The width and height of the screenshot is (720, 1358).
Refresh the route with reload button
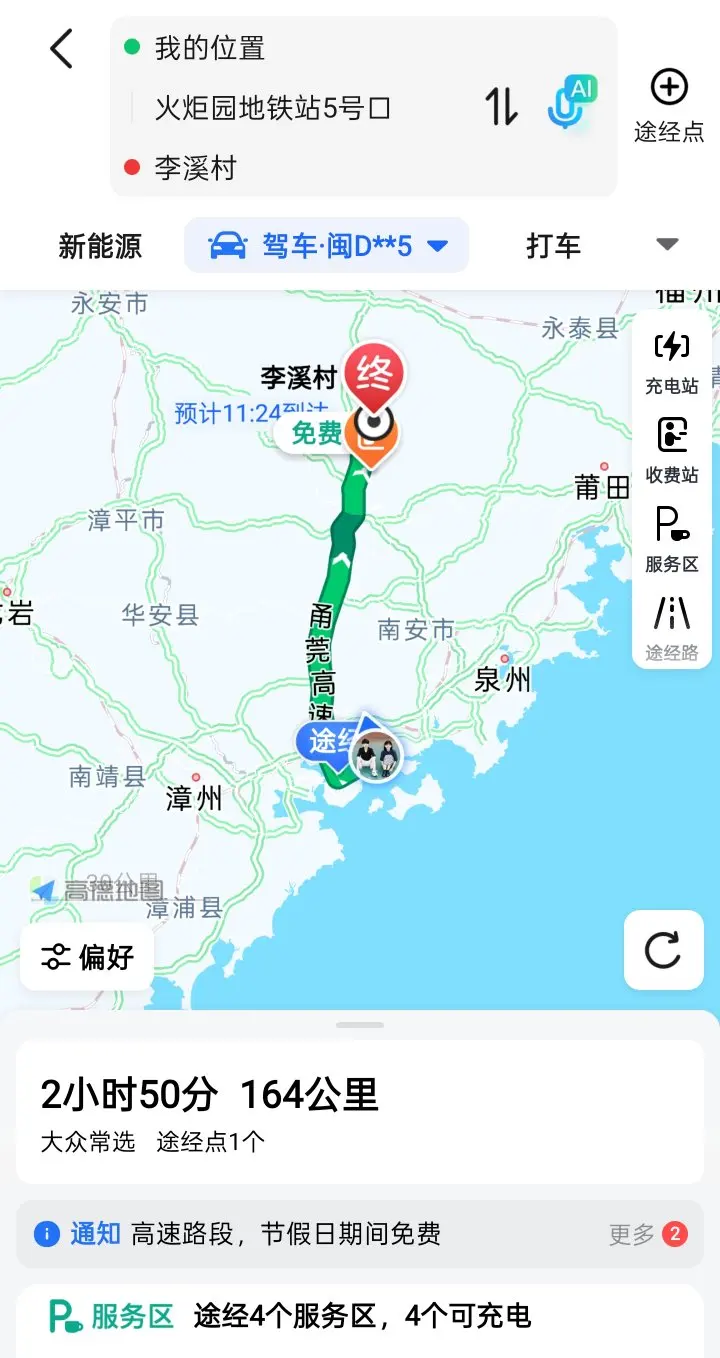tap(663, 950)
